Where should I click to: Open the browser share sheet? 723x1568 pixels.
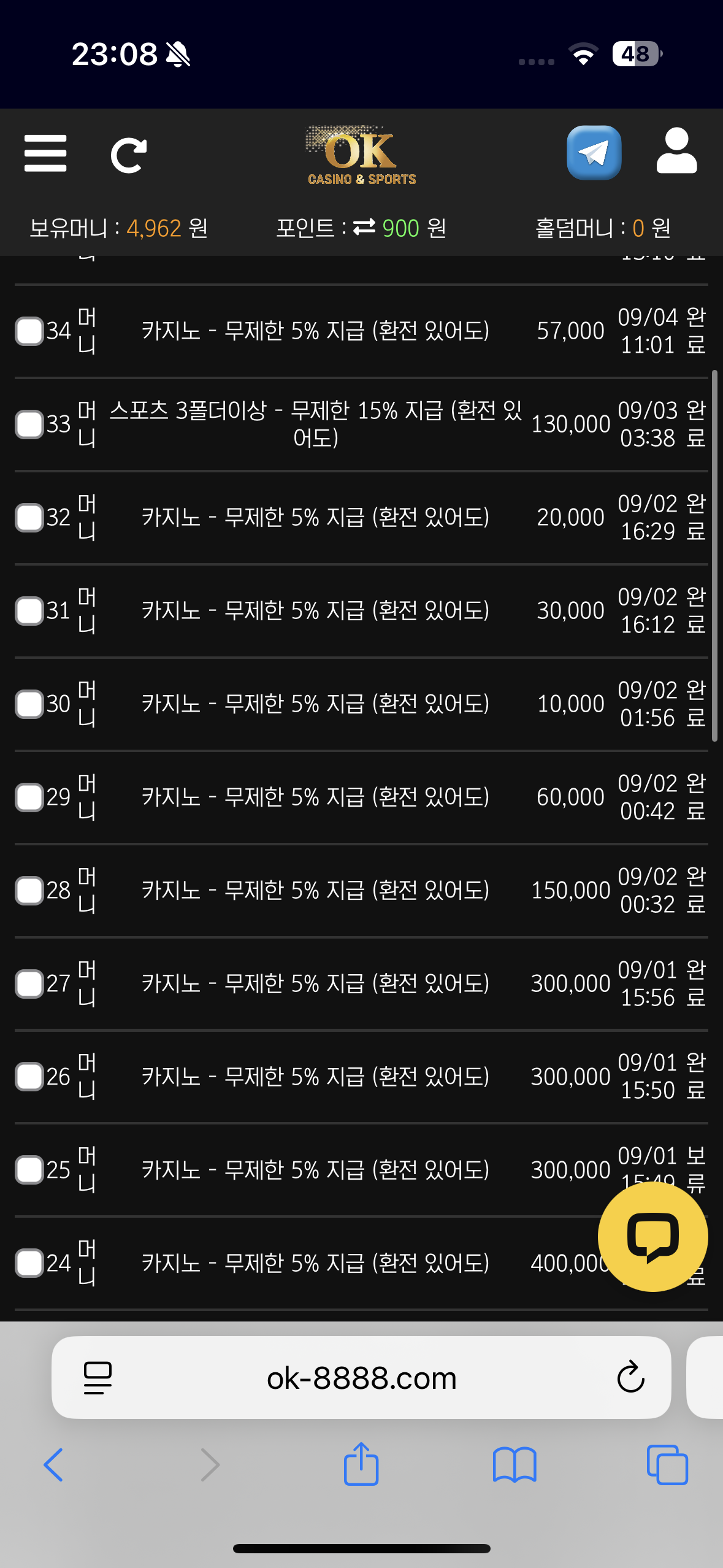click(x=361, y=1464)
